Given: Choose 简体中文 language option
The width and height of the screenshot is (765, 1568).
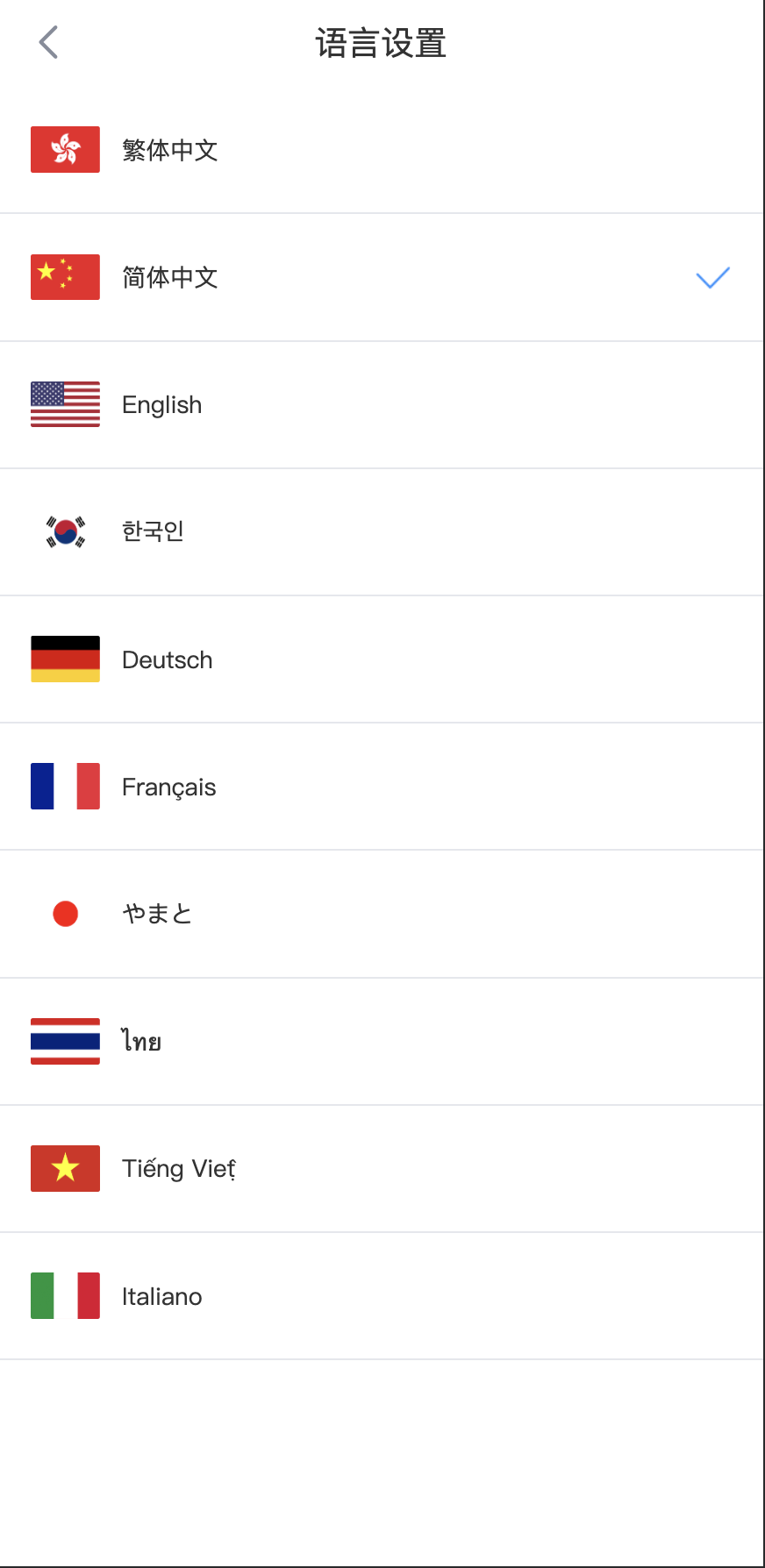Looking at the screenshot, I should [170, 277].
